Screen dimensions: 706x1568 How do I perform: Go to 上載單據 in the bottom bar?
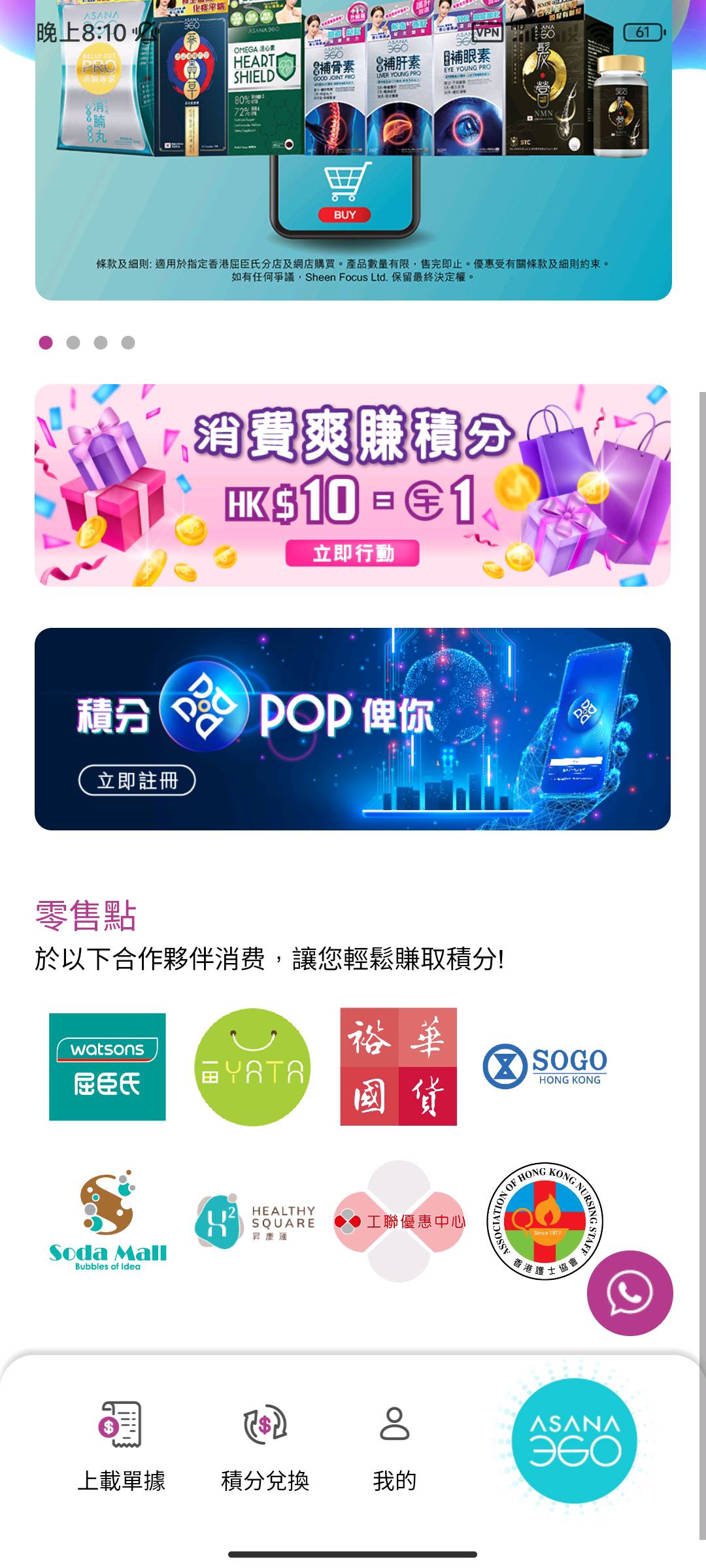pos(121,1445)
